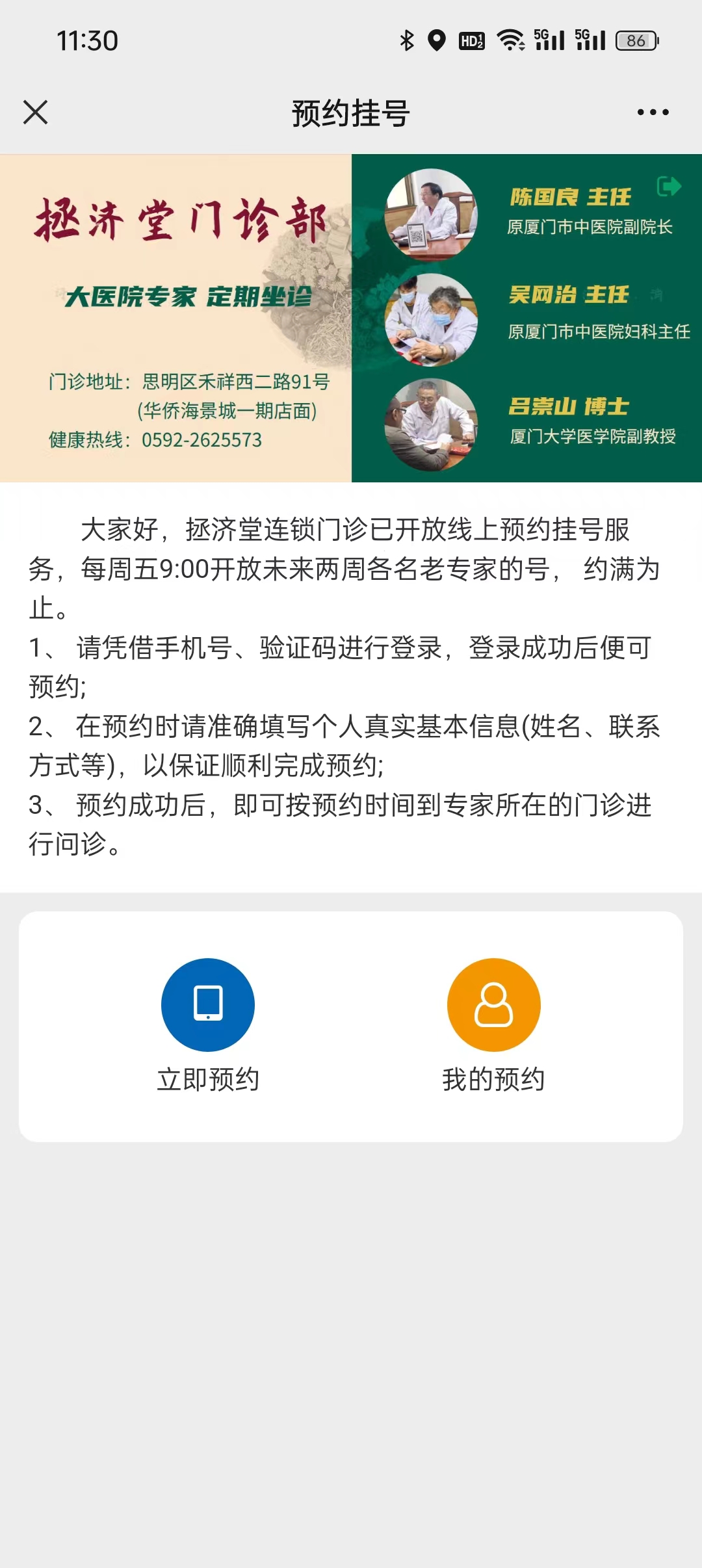Open the three-dot overflow menu

click(x=653, y=112)
